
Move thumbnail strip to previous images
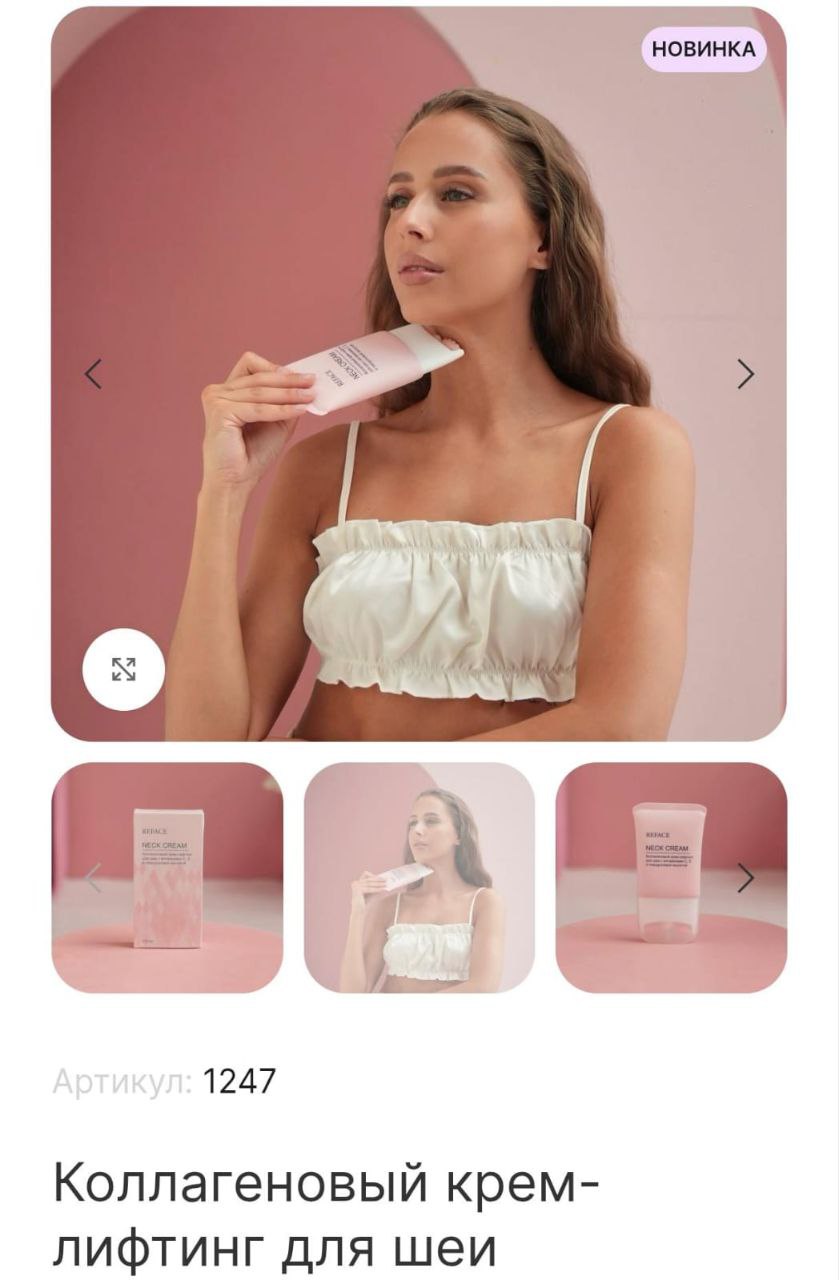click(93, 878)
